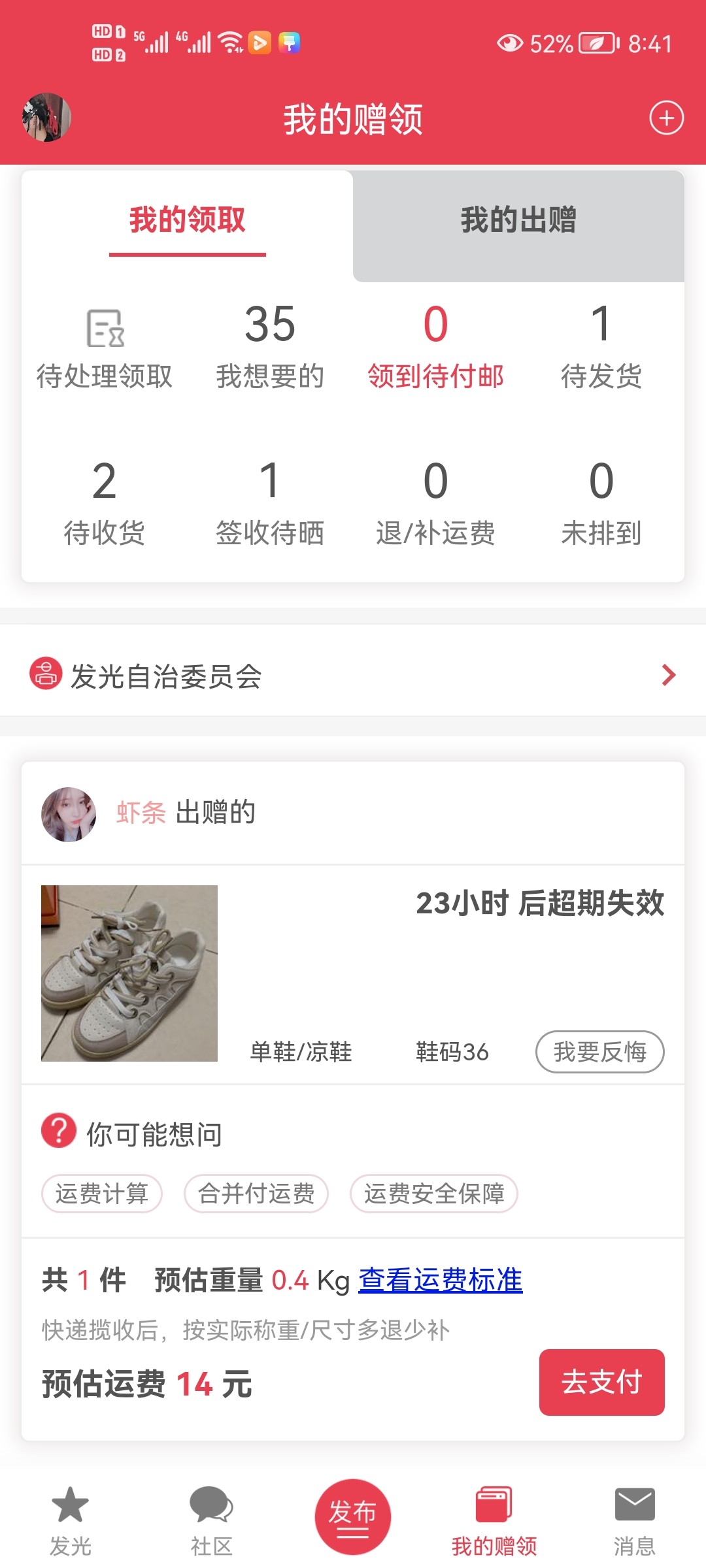
Task: Tap the plus icon in header
Action: point(666,118)
